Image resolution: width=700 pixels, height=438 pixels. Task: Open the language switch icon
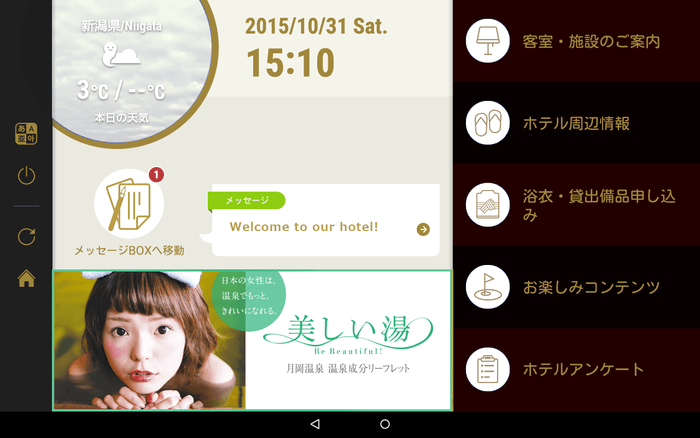point(26,133)
